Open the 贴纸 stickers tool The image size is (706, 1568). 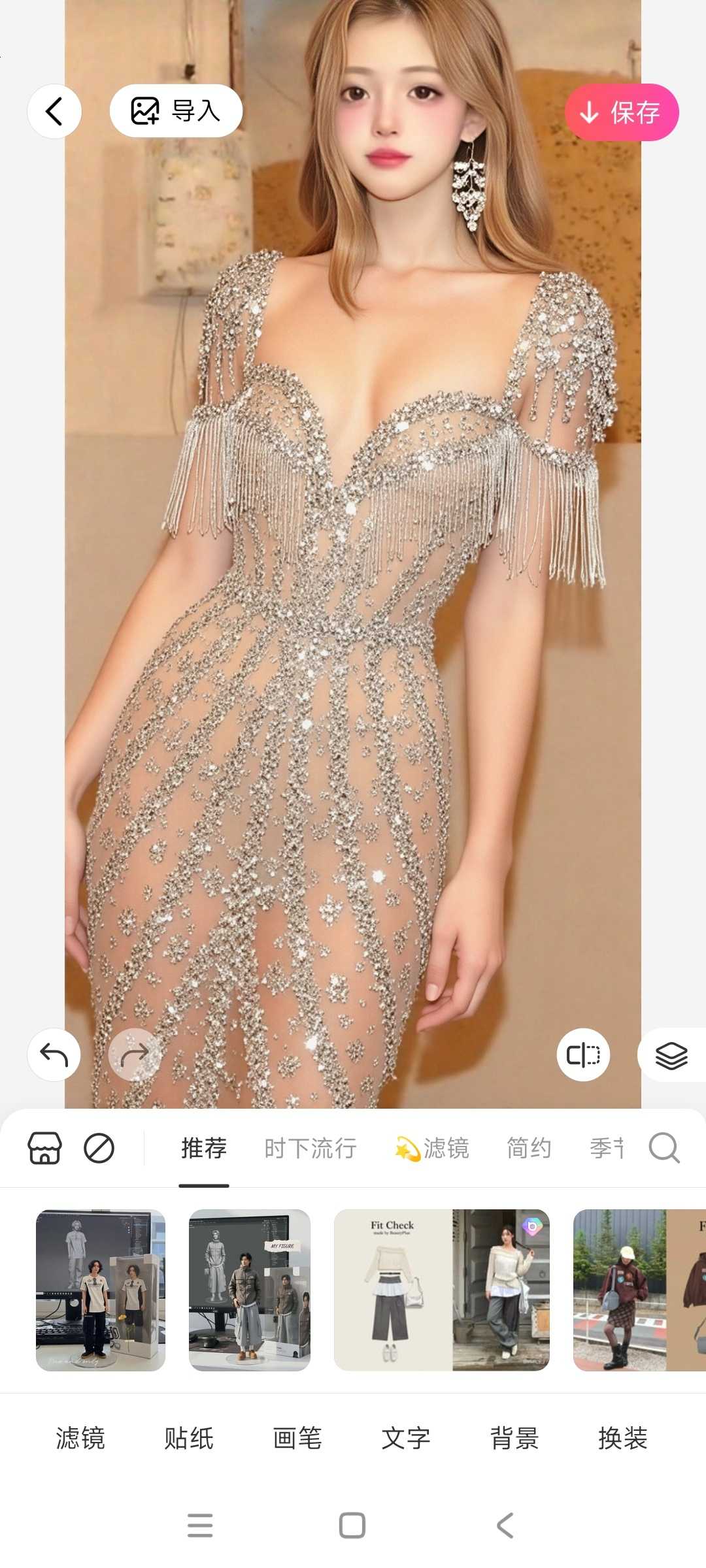click(x=189, y=1438)
